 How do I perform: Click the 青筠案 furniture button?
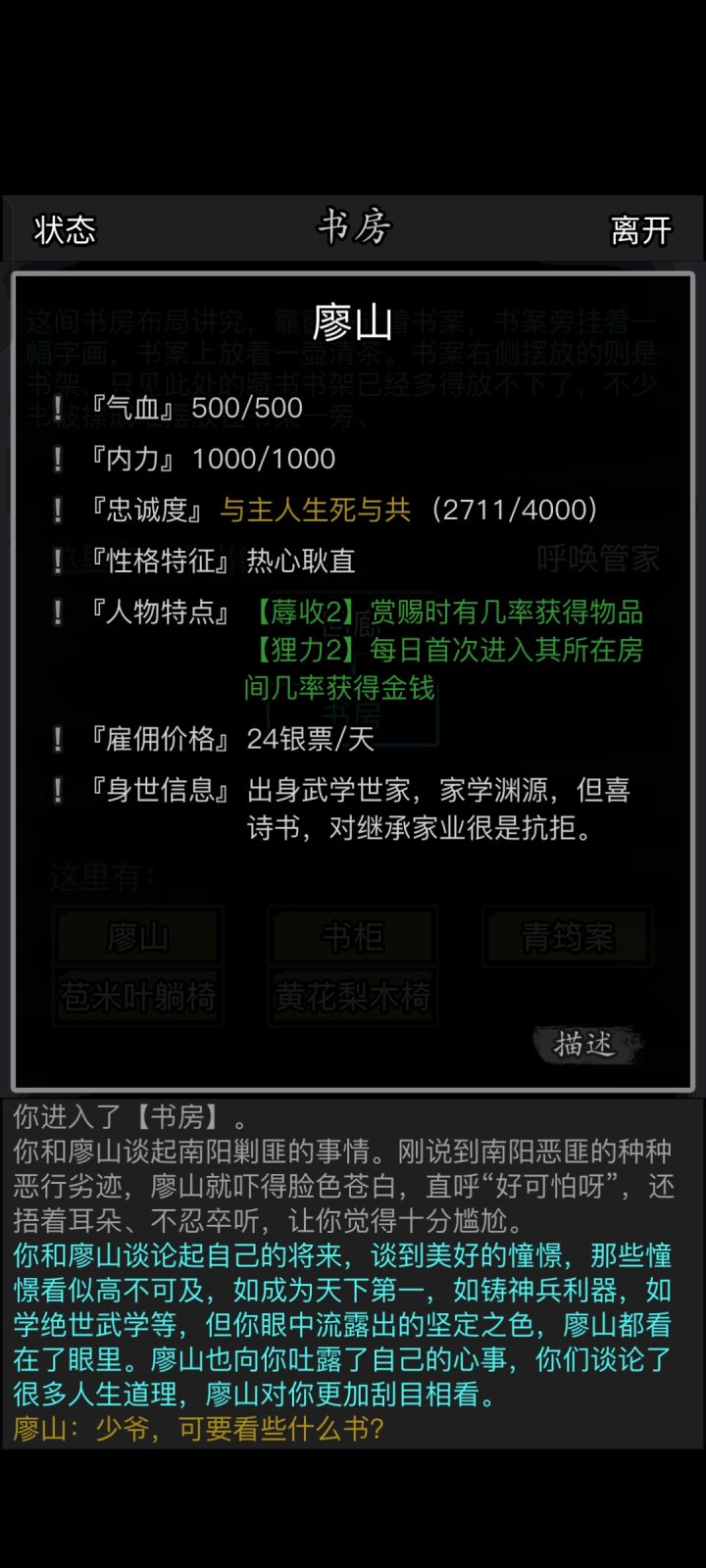pyautogui.click(x=569, y=936)
